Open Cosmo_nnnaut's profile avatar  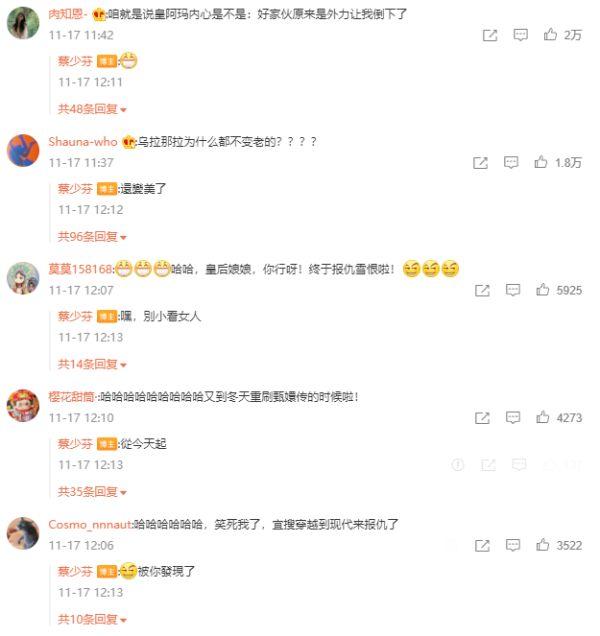(23, 533)
